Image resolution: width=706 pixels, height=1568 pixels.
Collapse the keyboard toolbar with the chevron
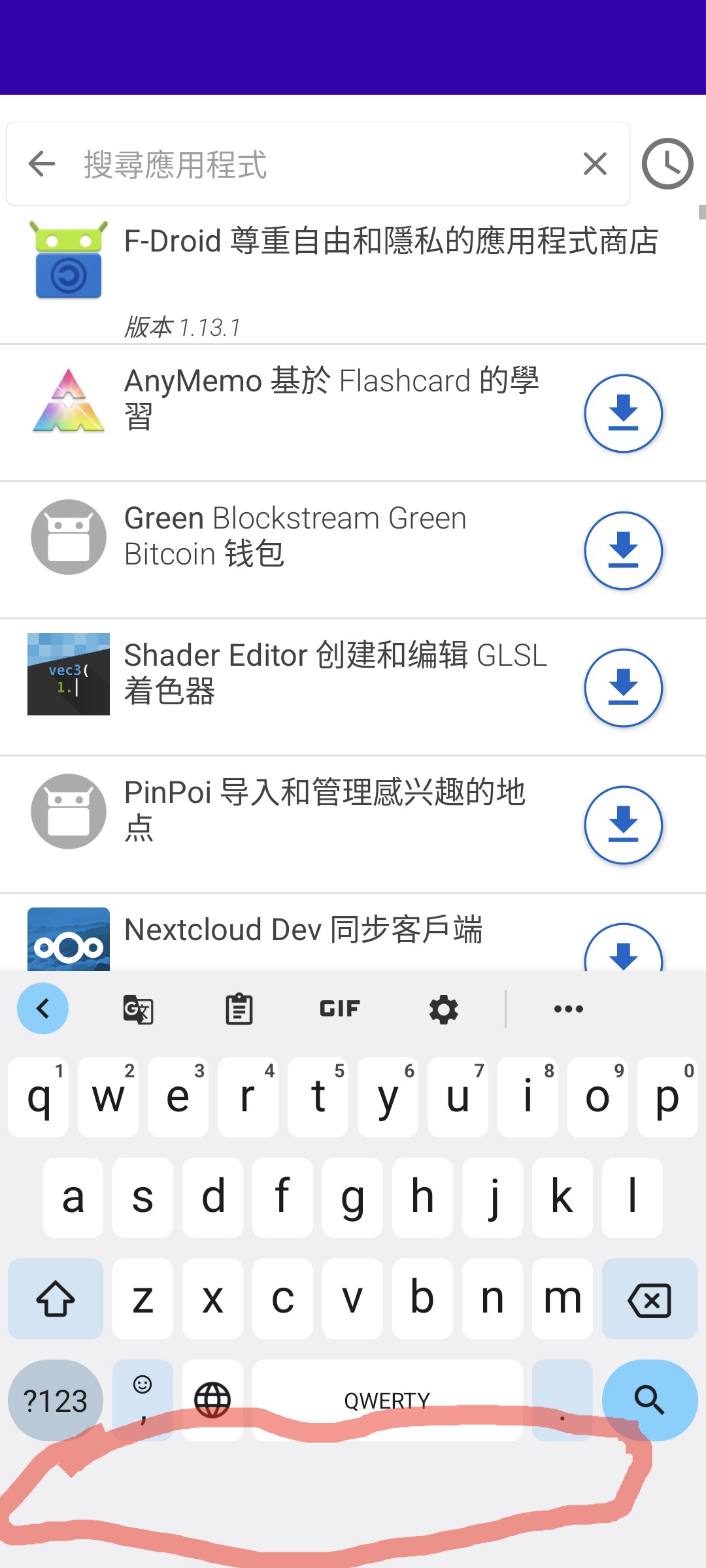pos(43,1008)
